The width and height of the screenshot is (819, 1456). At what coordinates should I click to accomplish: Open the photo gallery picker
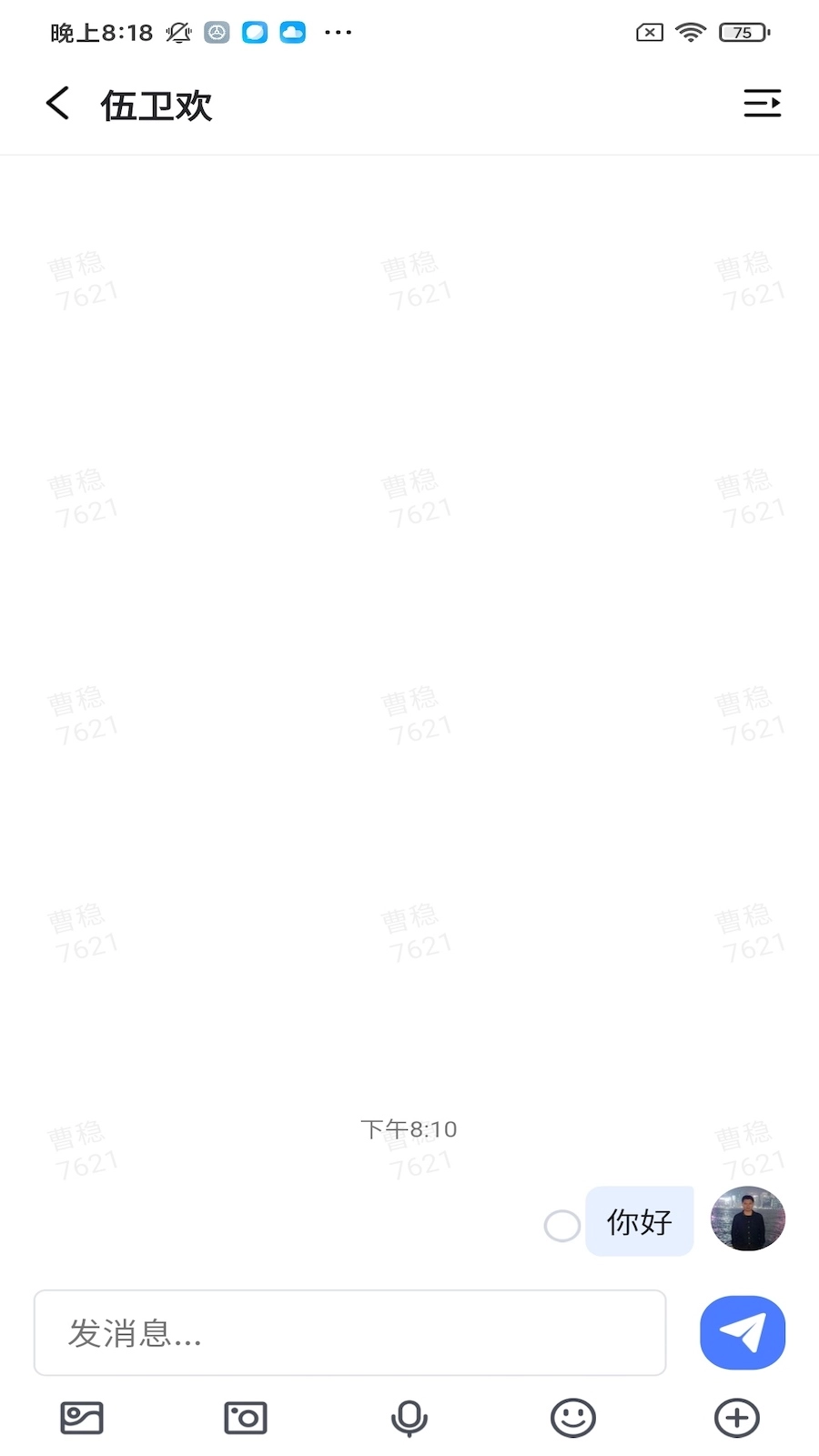pos(82,1417)
